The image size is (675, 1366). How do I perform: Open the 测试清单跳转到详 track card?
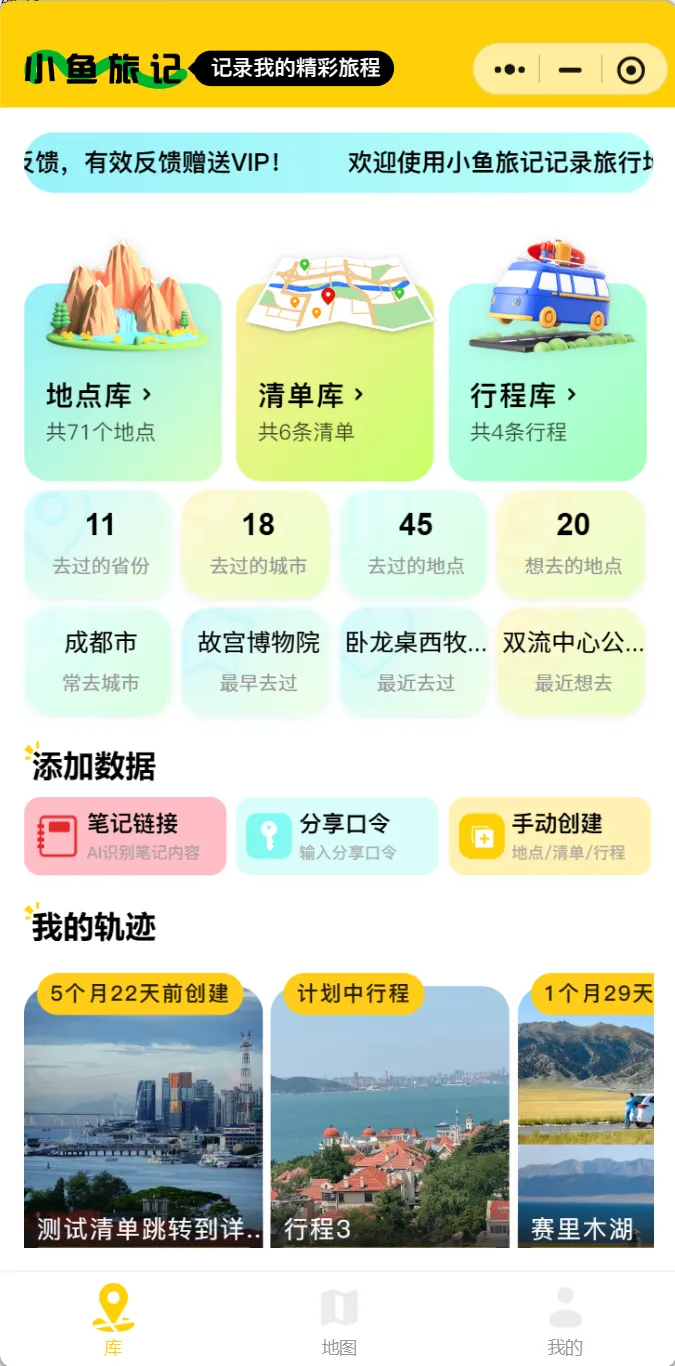click(x=143, y=1115)
